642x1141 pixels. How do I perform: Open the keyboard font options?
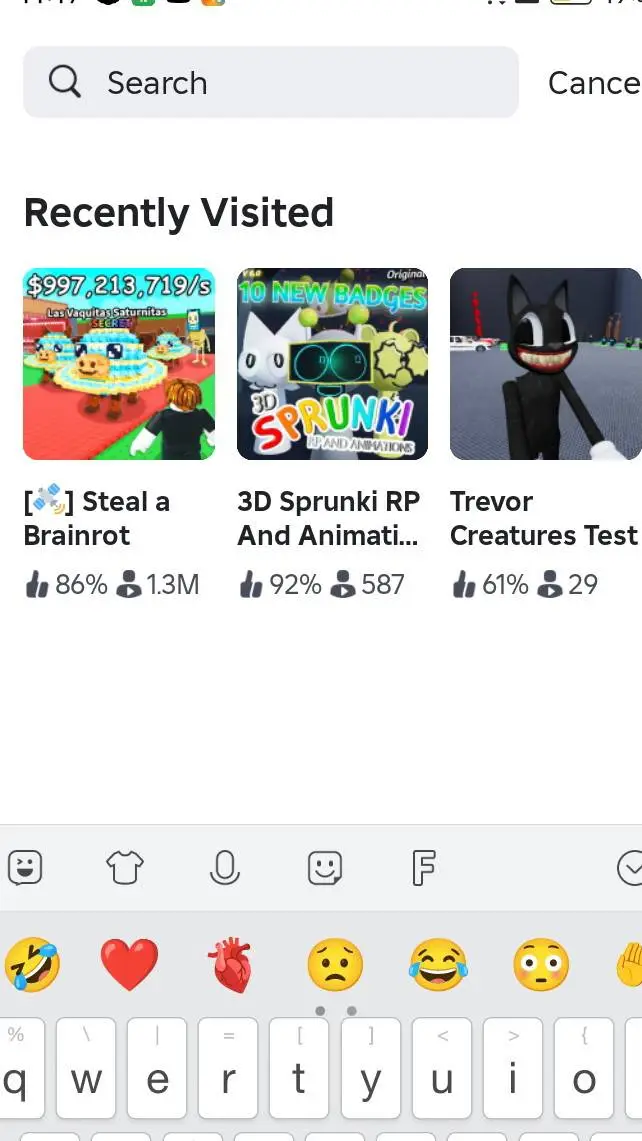pos(424,868)
